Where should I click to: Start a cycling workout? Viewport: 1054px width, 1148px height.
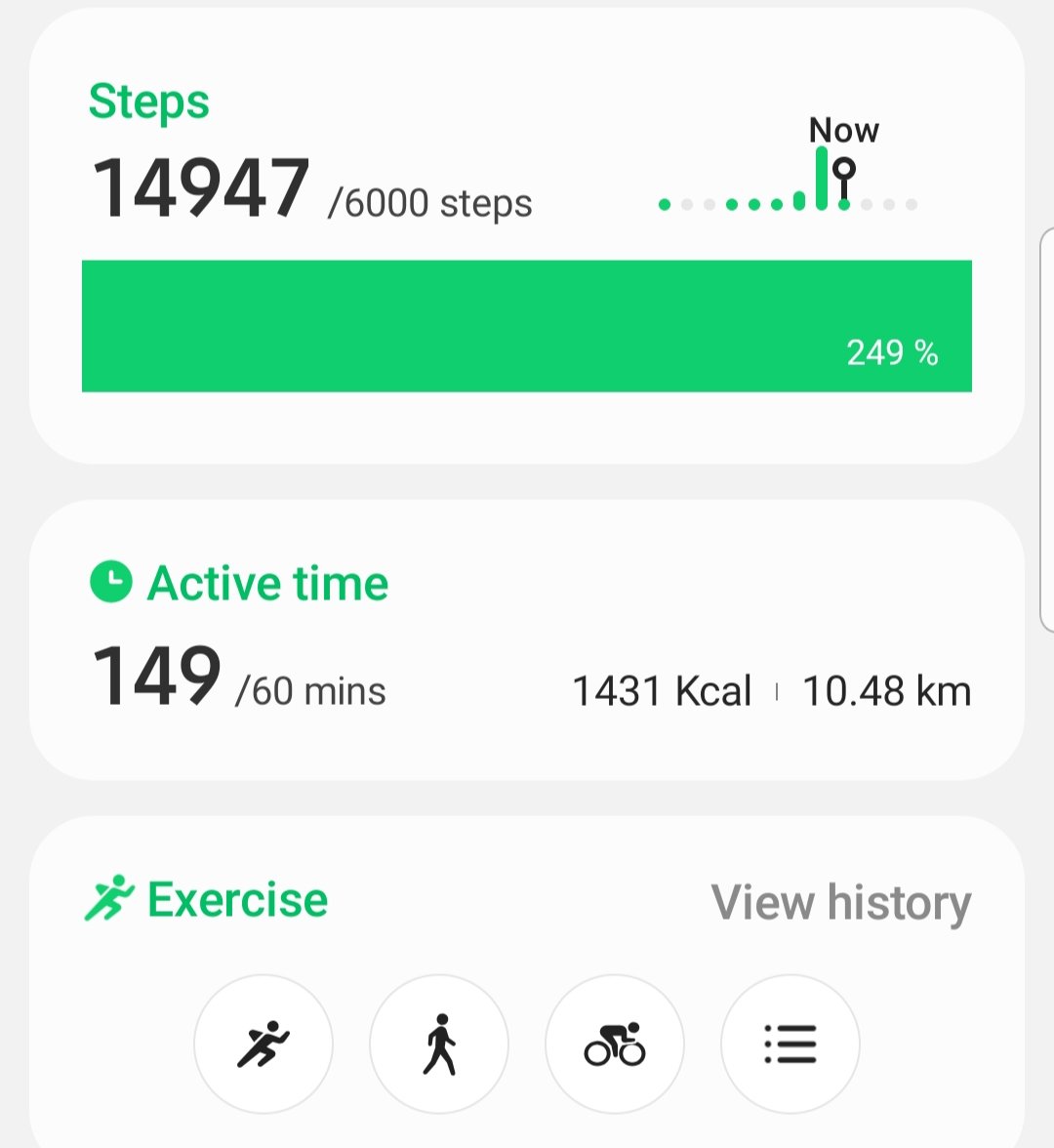[615, 1045]
